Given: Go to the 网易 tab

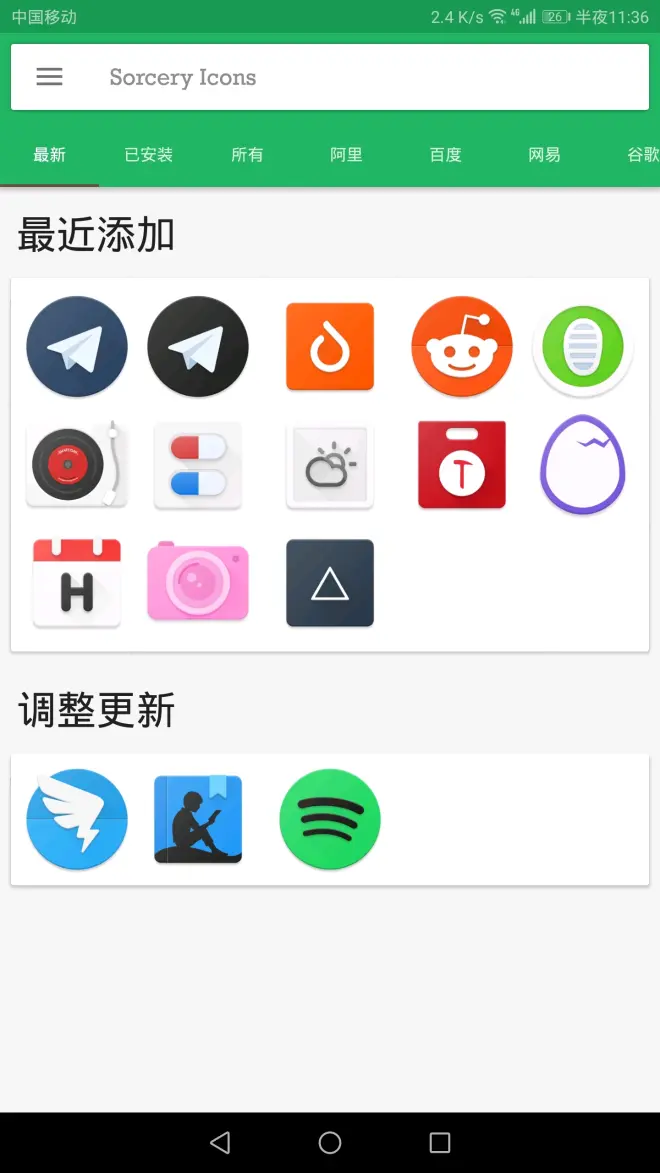Looking at the screenshot, I should [544, 155].
